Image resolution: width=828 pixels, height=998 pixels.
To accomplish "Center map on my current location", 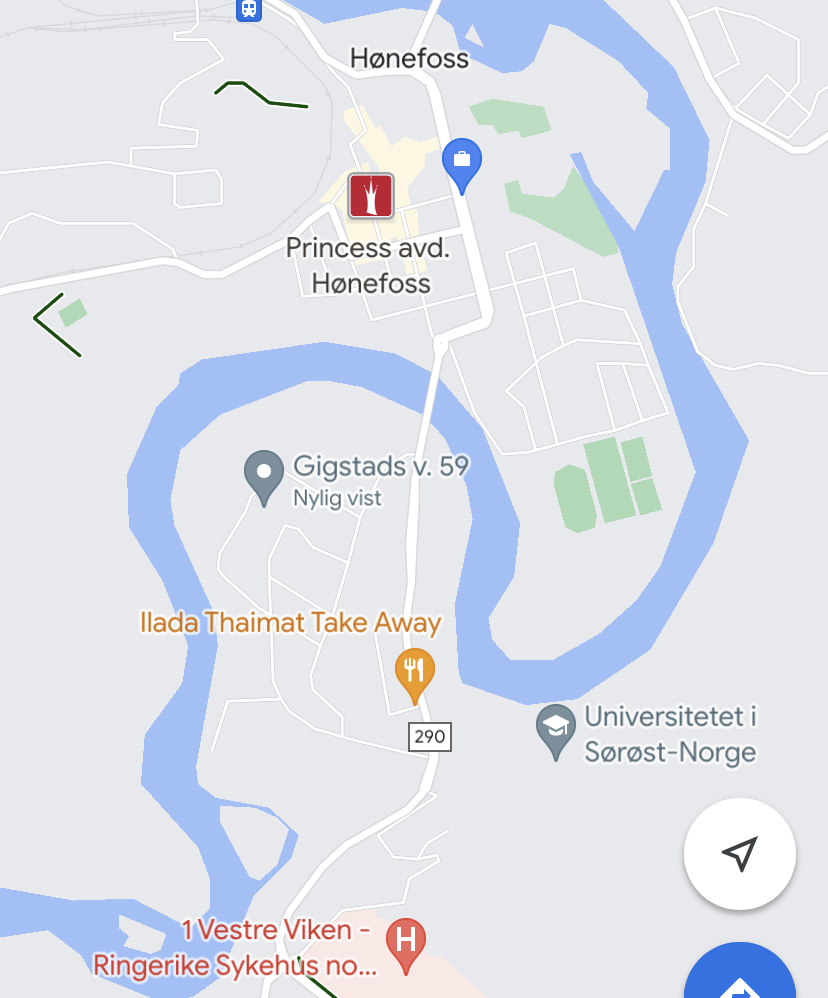I will [739, 853].
